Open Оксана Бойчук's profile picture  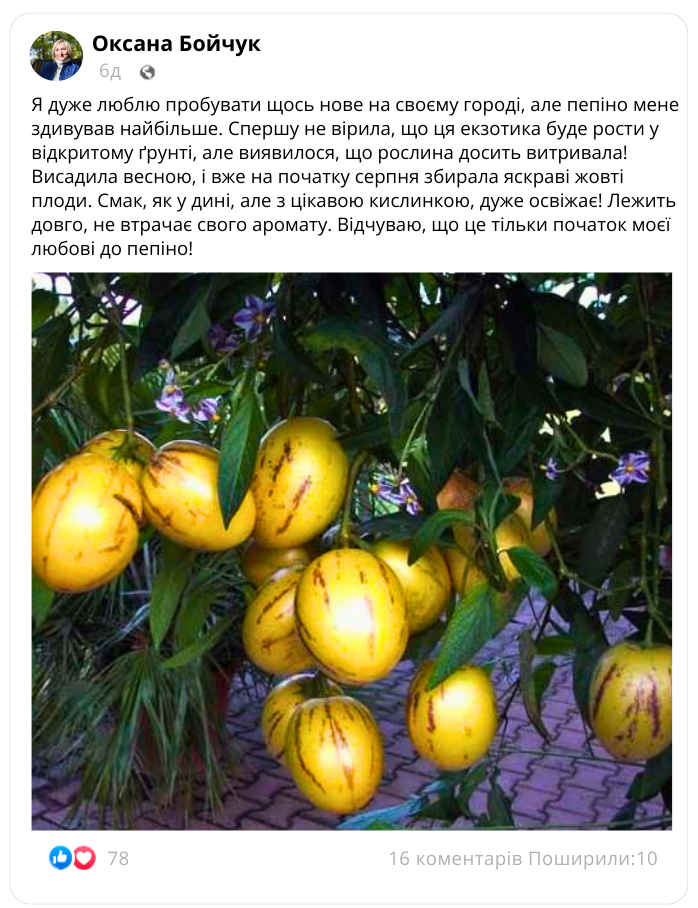pyautogui.click(x=56, y=56)
